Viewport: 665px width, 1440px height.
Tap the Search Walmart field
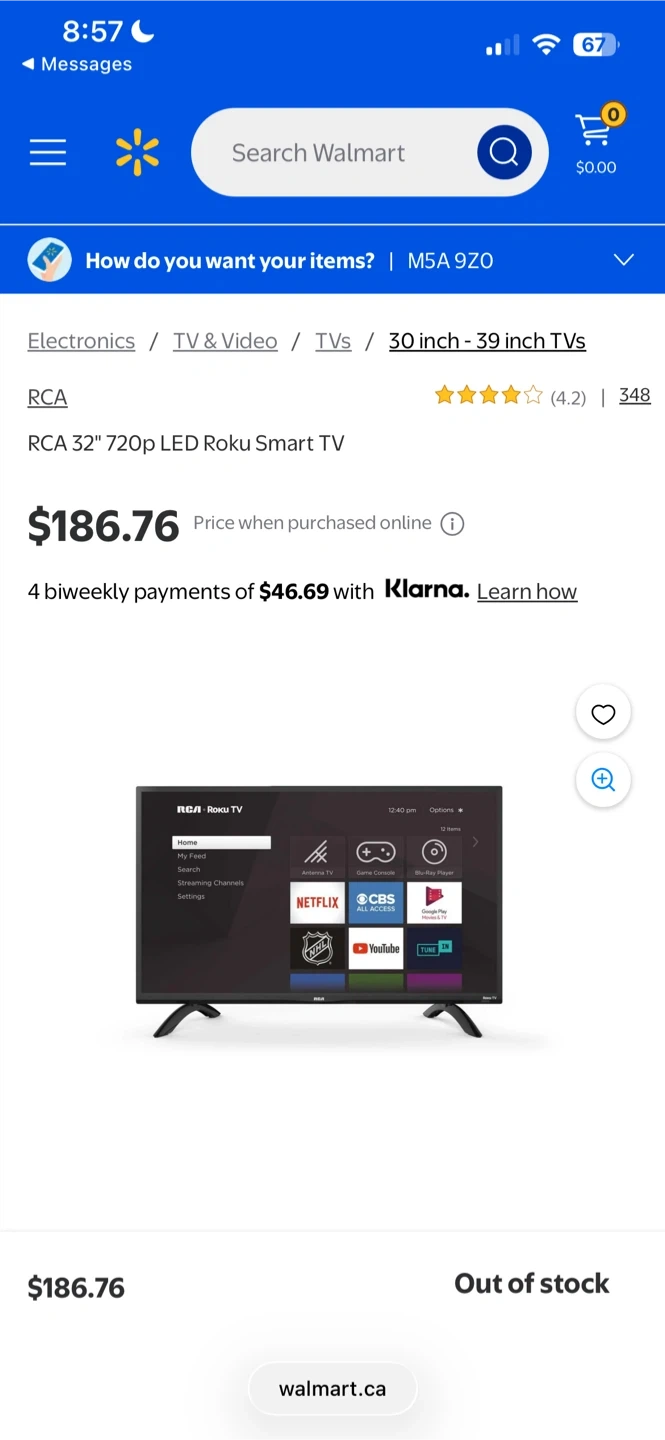pos(330,153)
